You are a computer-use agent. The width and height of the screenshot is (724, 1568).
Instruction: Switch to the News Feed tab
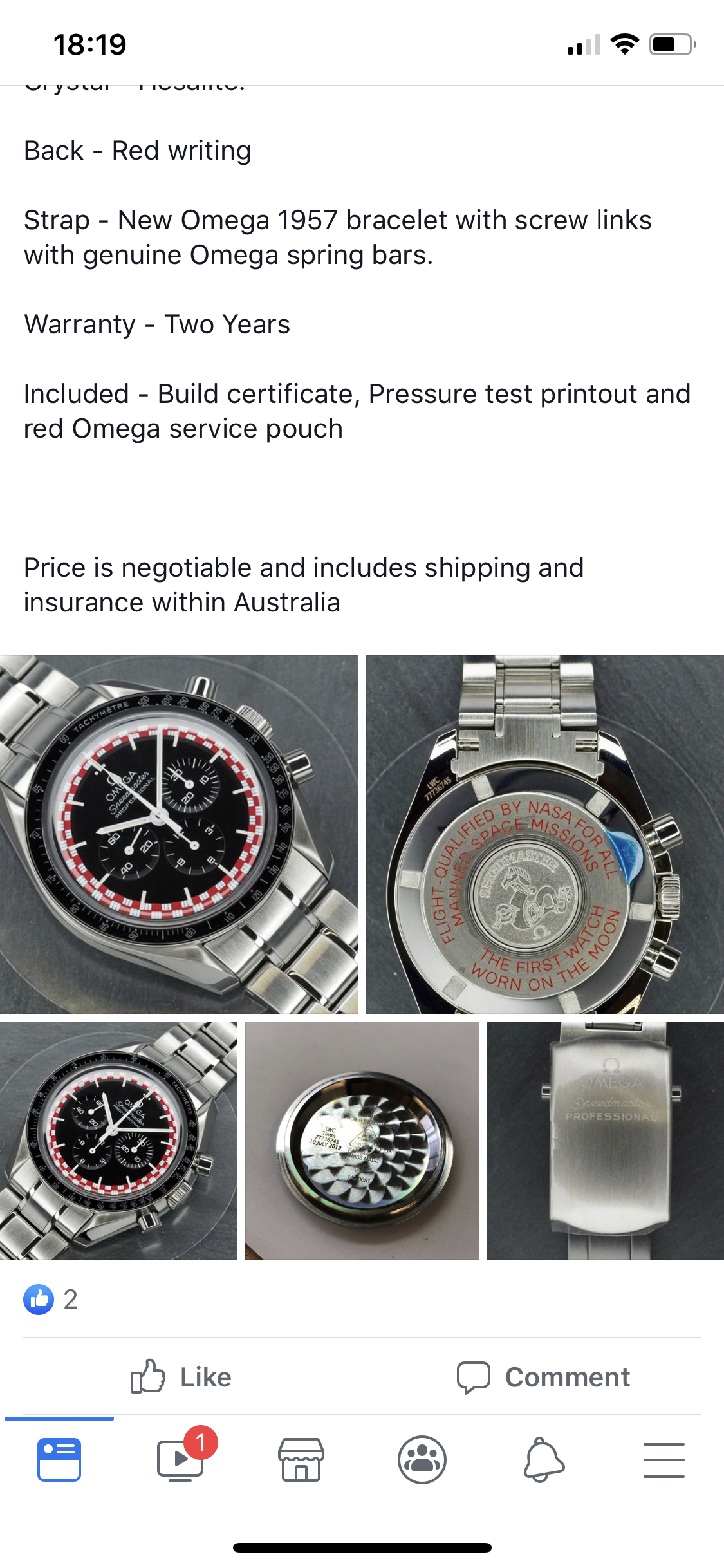(59, 1459)
